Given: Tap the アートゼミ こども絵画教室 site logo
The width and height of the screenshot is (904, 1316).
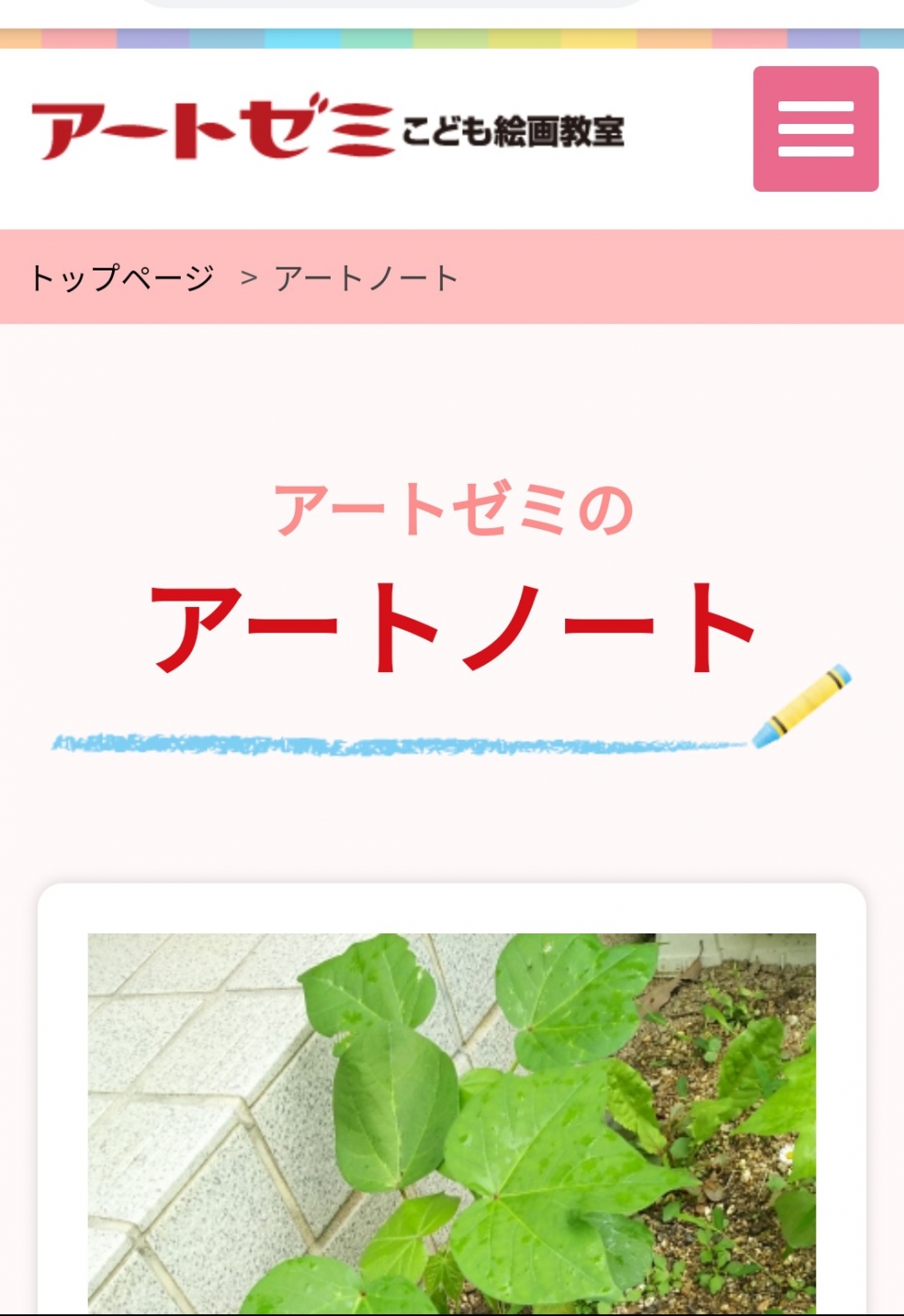Looking at the screenshot, I should 327,128.
